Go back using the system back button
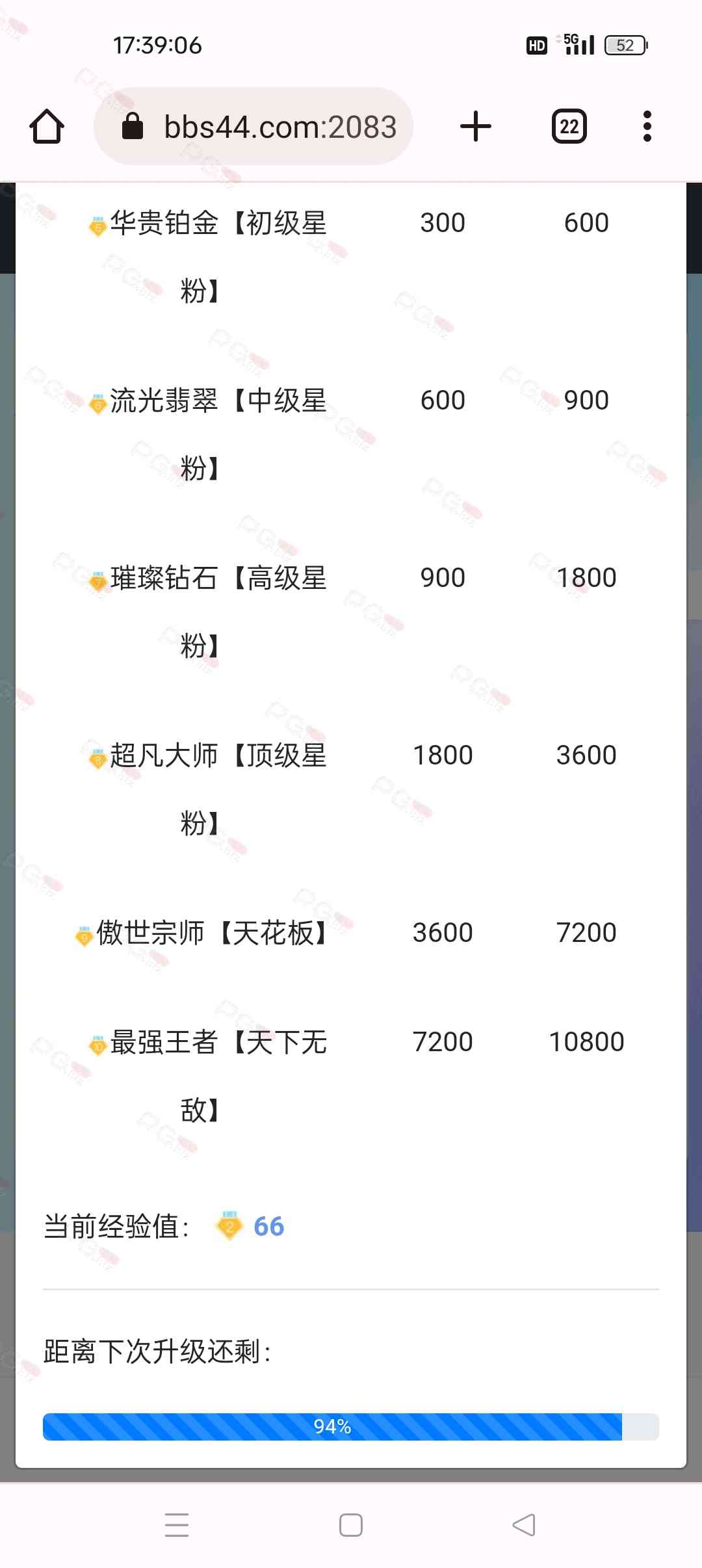 (524, 1525)
